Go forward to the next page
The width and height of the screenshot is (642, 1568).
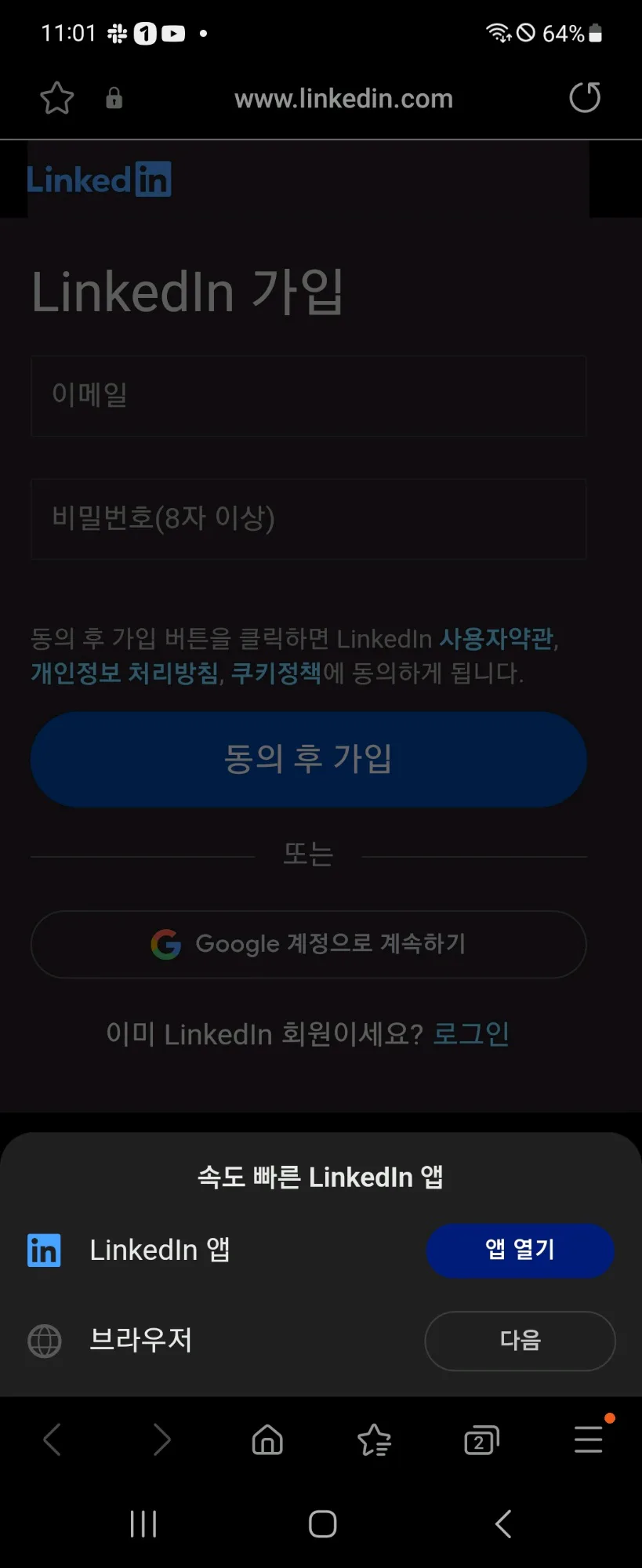pos(161,1439)
